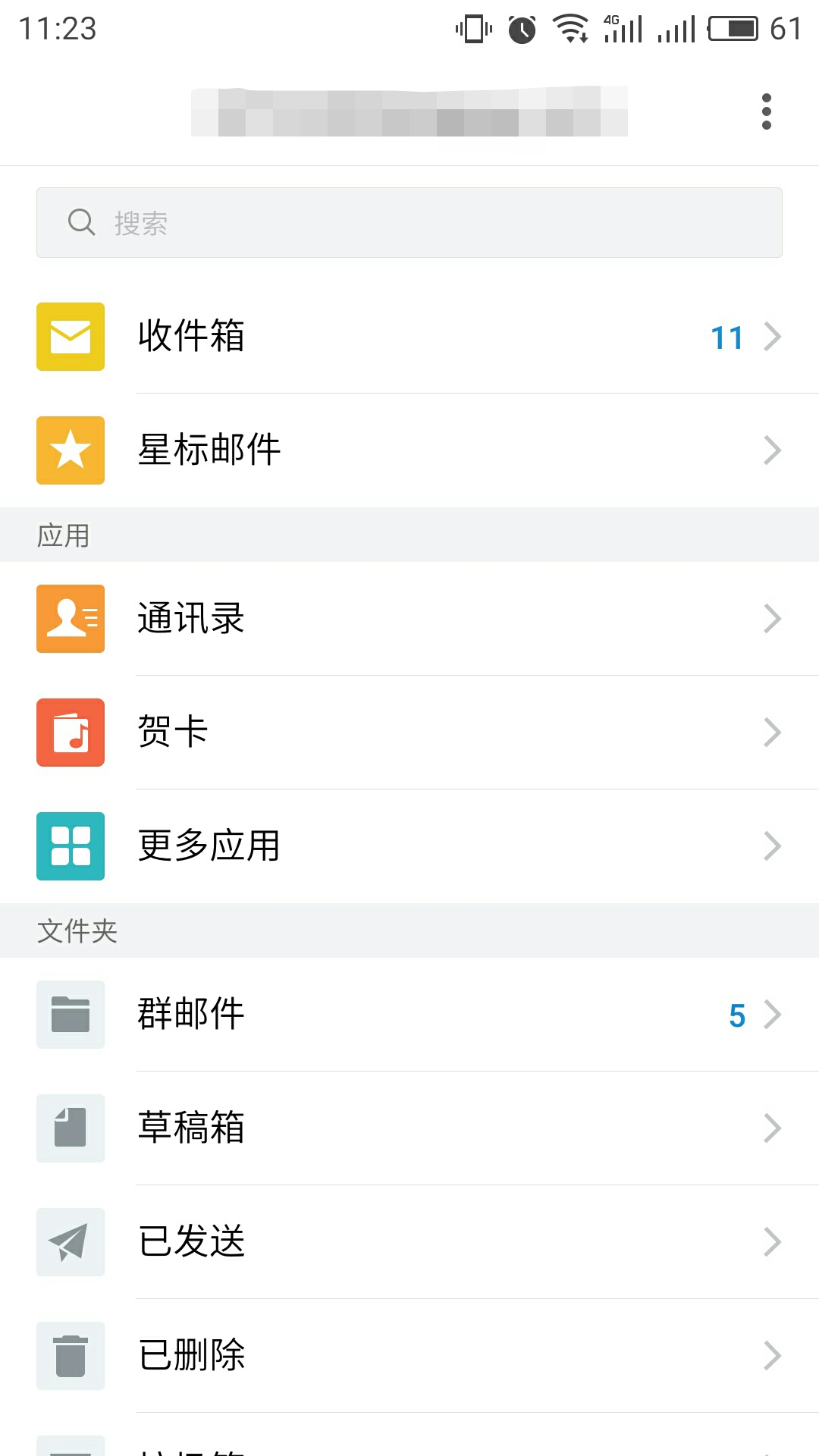The image size is (819, 1456).
Task: Tap the 已发送 paper plane icon
Action: (70, 1242)
